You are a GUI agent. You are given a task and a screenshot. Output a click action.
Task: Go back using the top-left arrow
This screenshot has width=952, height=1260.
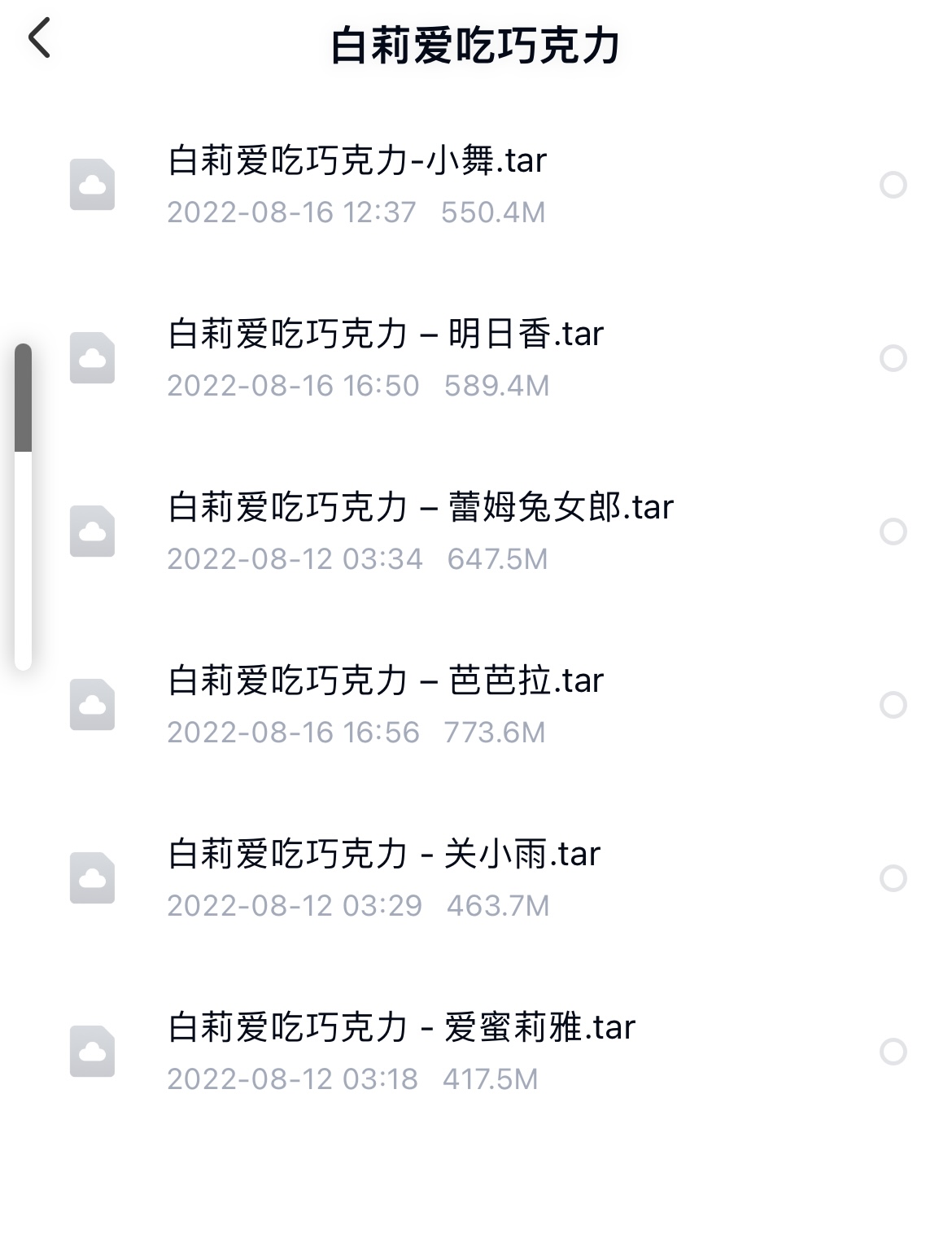(x=39, y=38)
